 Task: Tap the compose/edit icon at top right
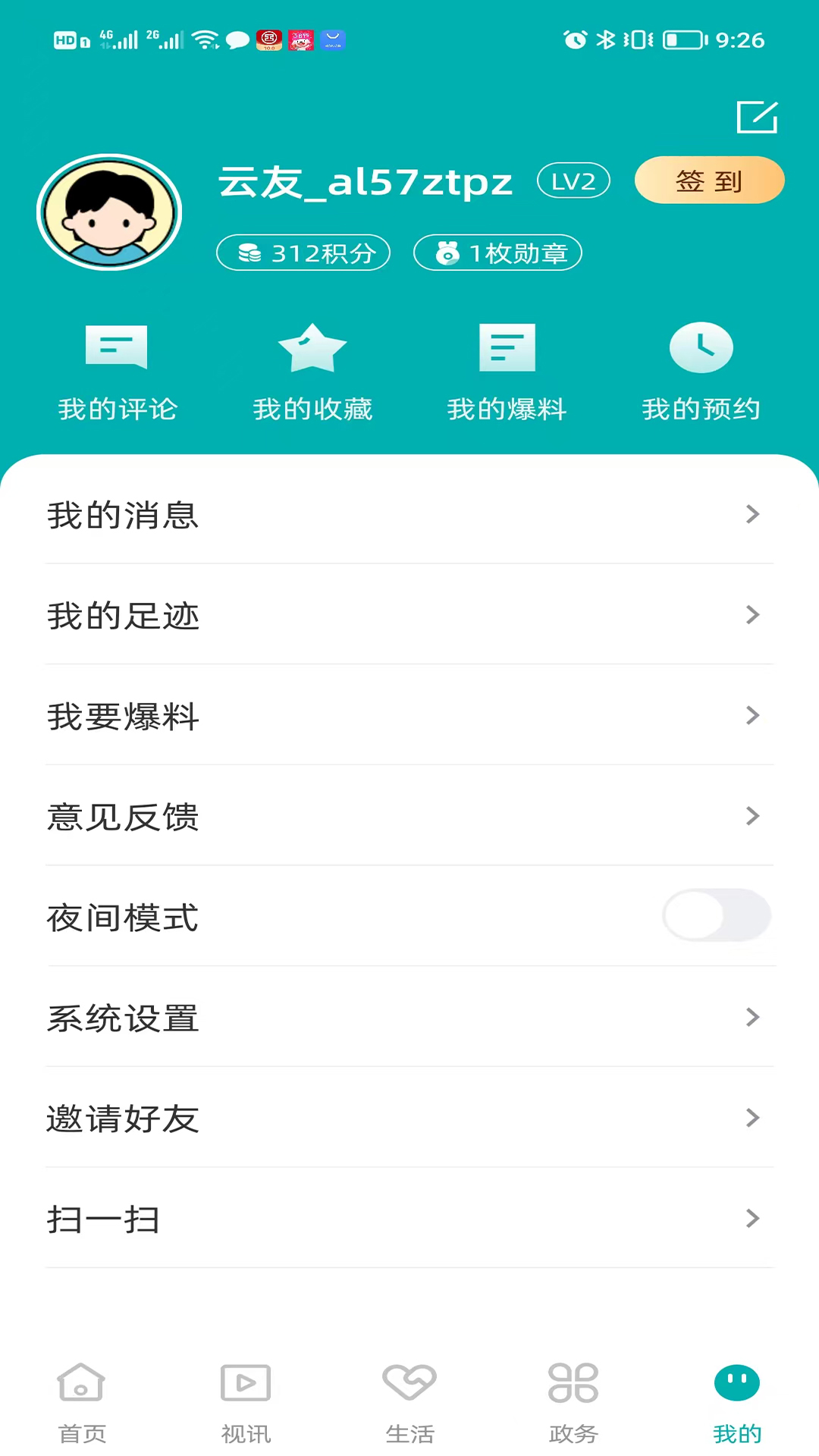[756, 118]
